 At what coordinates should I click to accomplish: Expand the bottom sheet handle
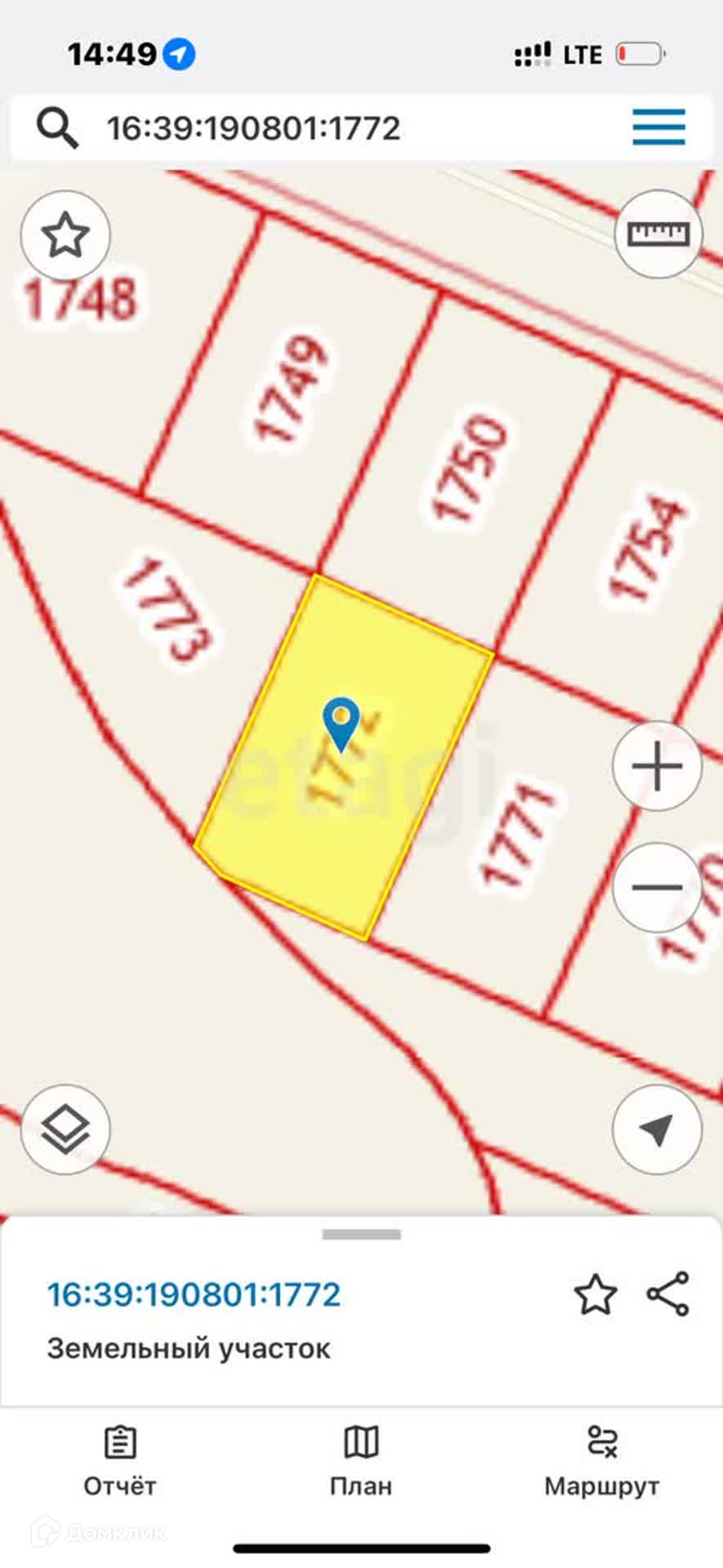coord(361,1235)
